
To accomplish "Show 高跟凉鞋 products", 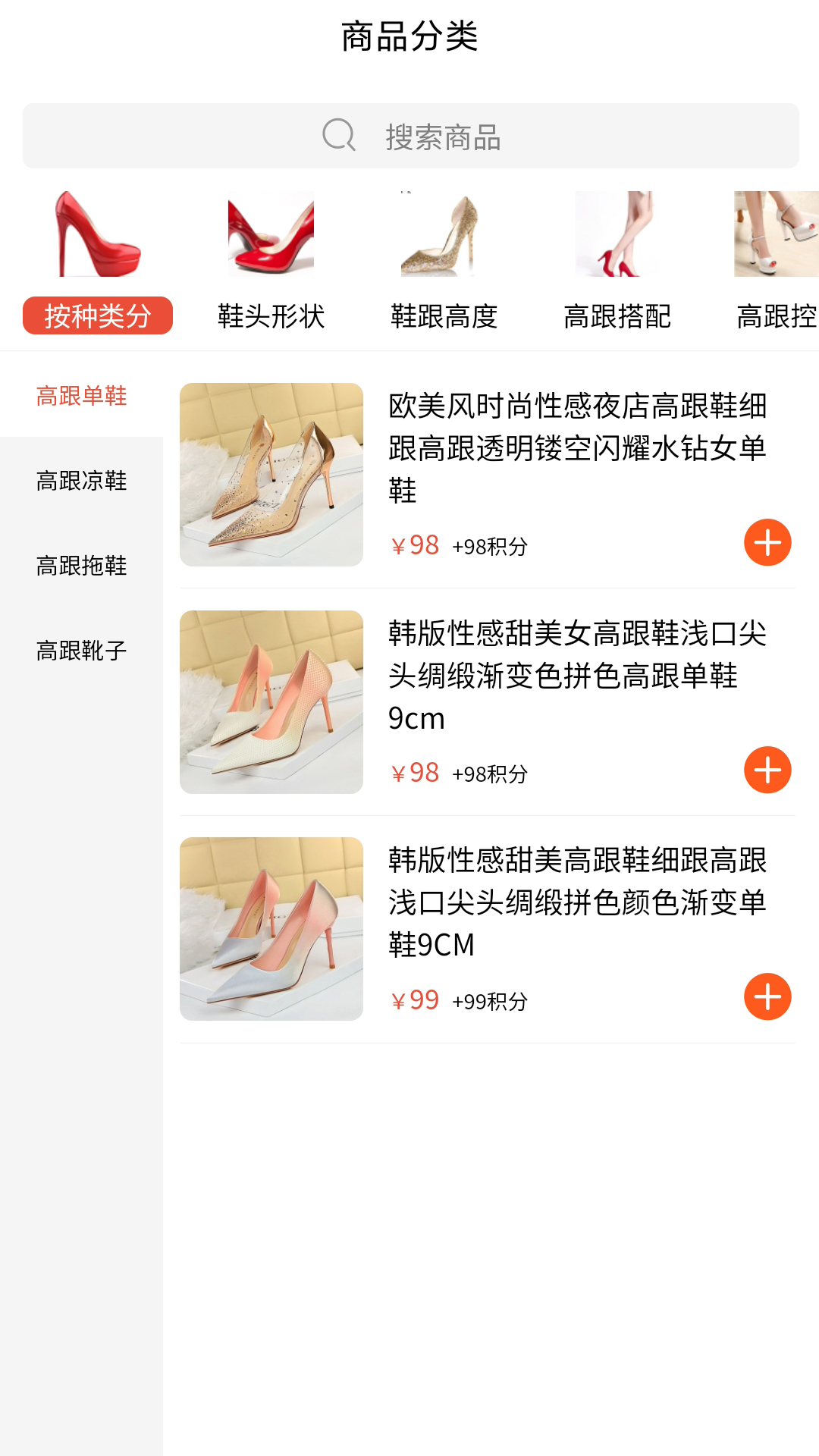I will click(82, 481).
